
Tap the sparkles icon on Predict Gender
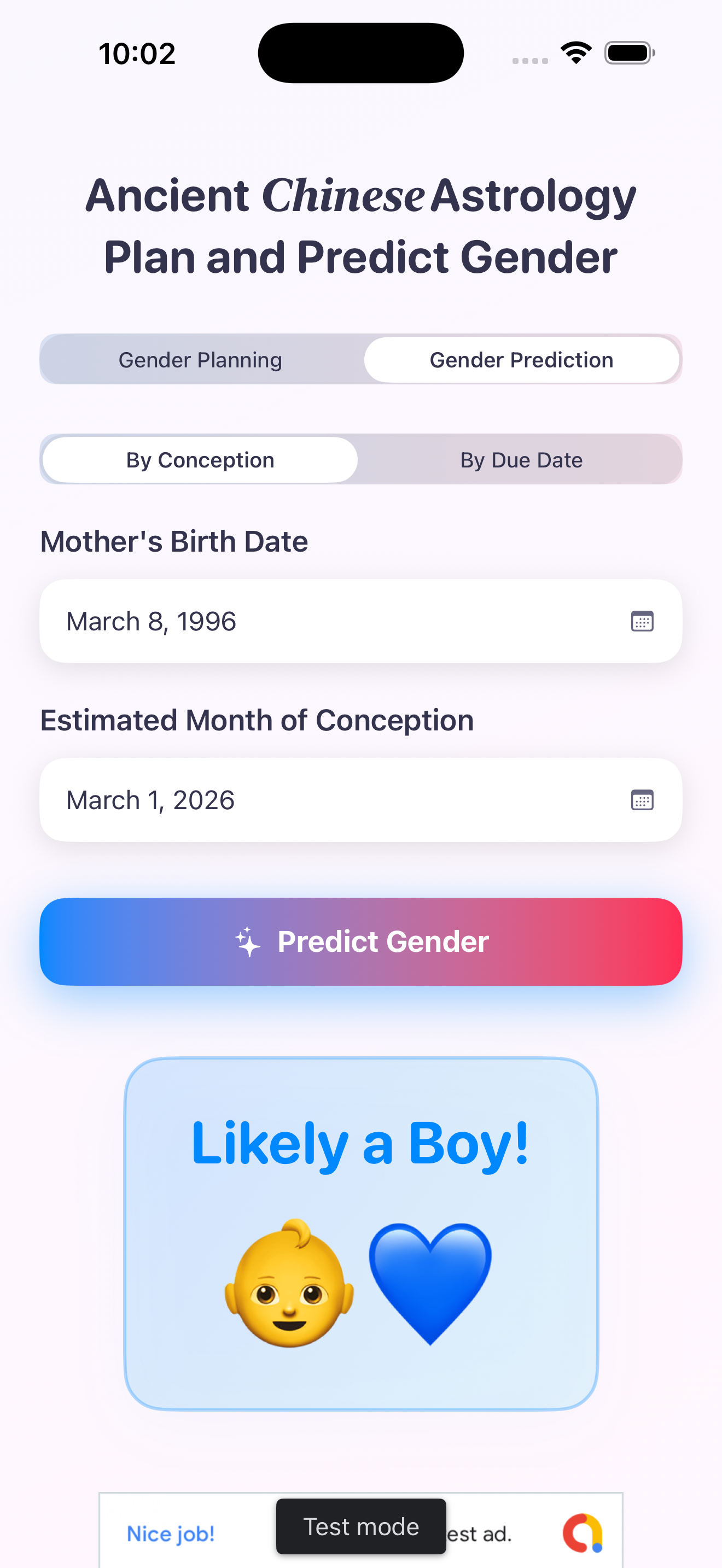[247, 941]
